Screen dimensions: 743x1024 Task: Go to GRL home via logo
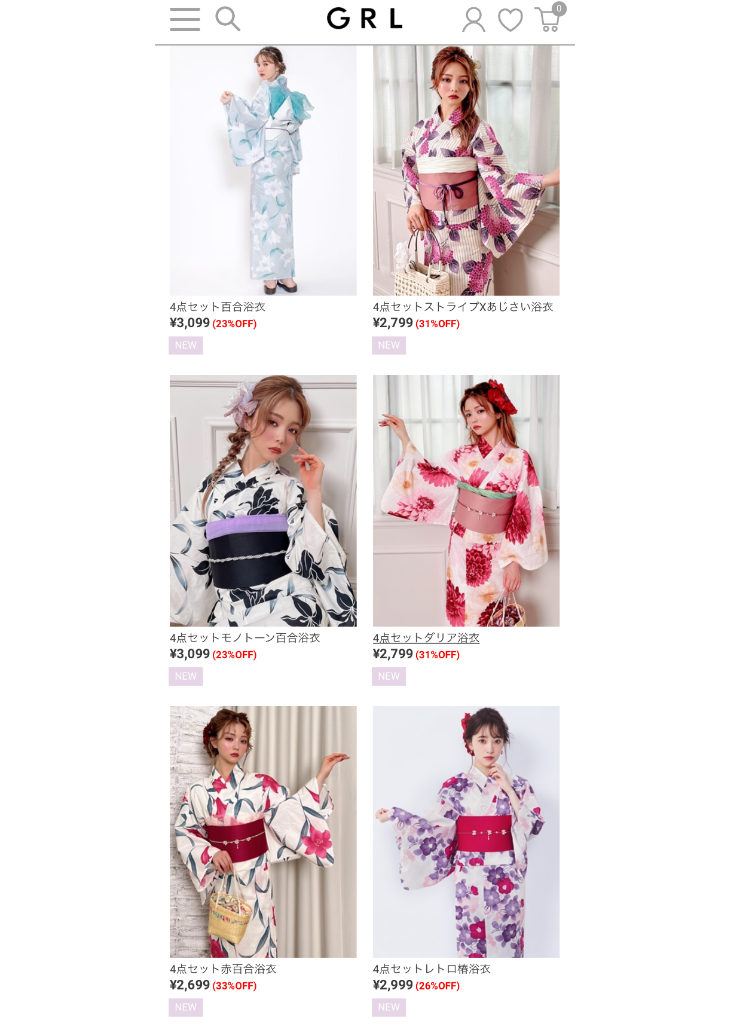(365, 19)
